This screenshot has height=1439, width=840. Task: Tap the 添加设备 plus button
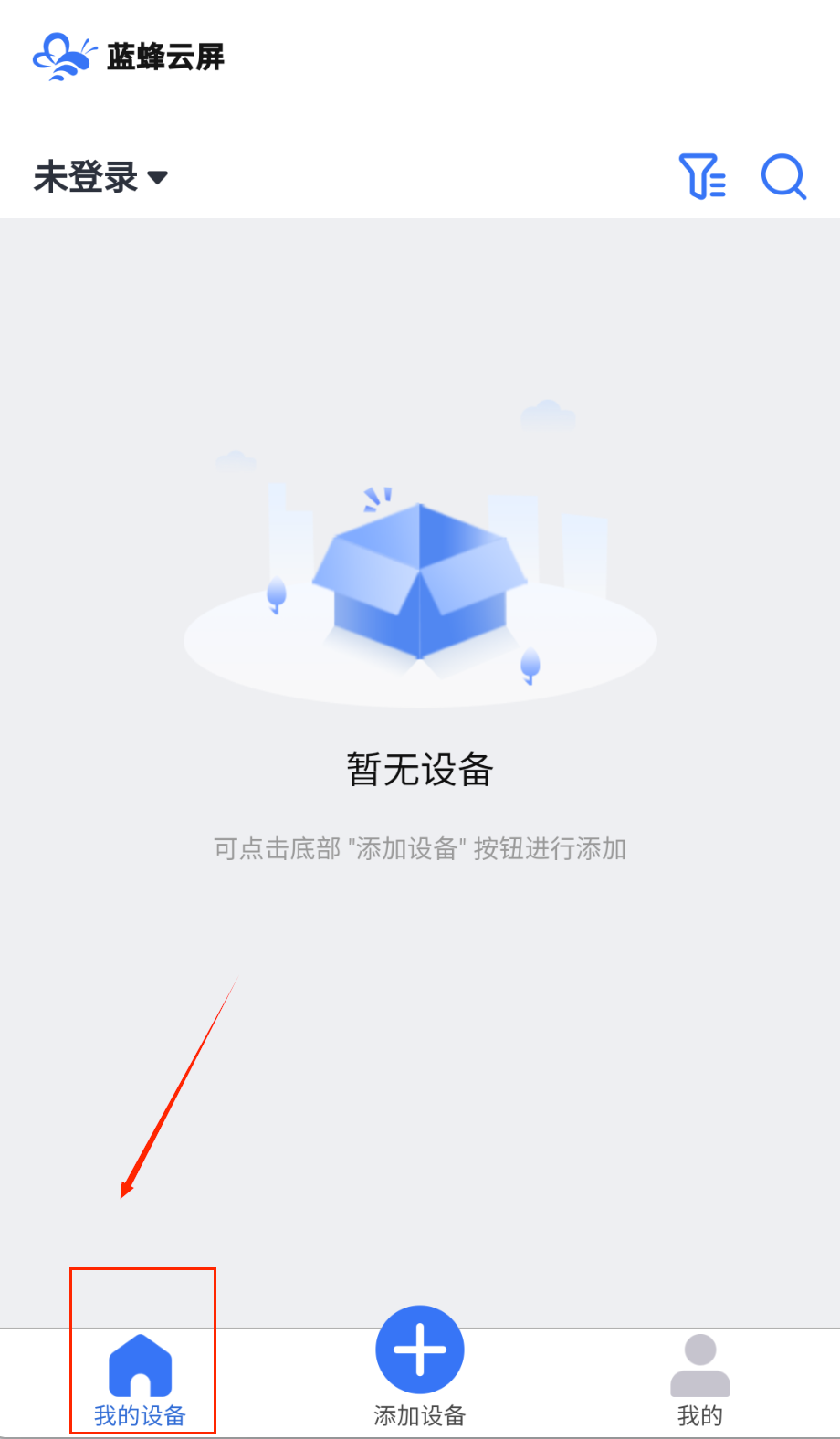point(420,1350)
